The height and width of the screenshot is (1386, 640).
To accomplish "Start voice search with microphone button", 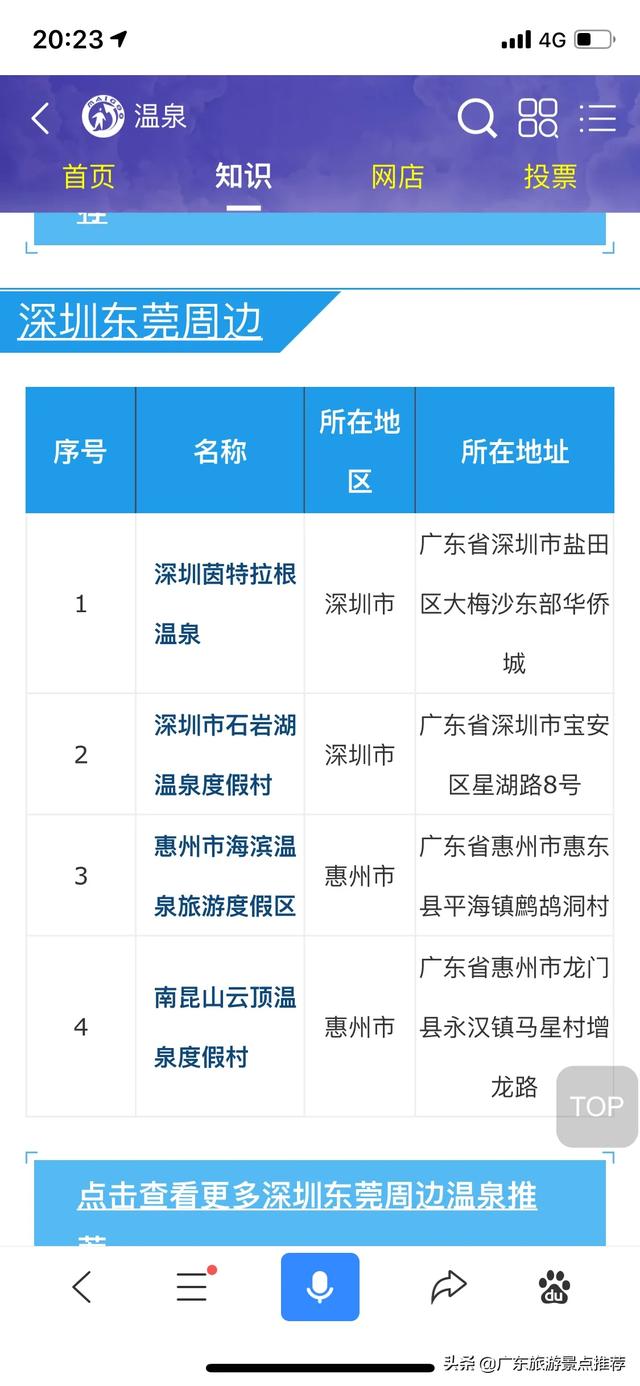I will (x=320, y=1287).
